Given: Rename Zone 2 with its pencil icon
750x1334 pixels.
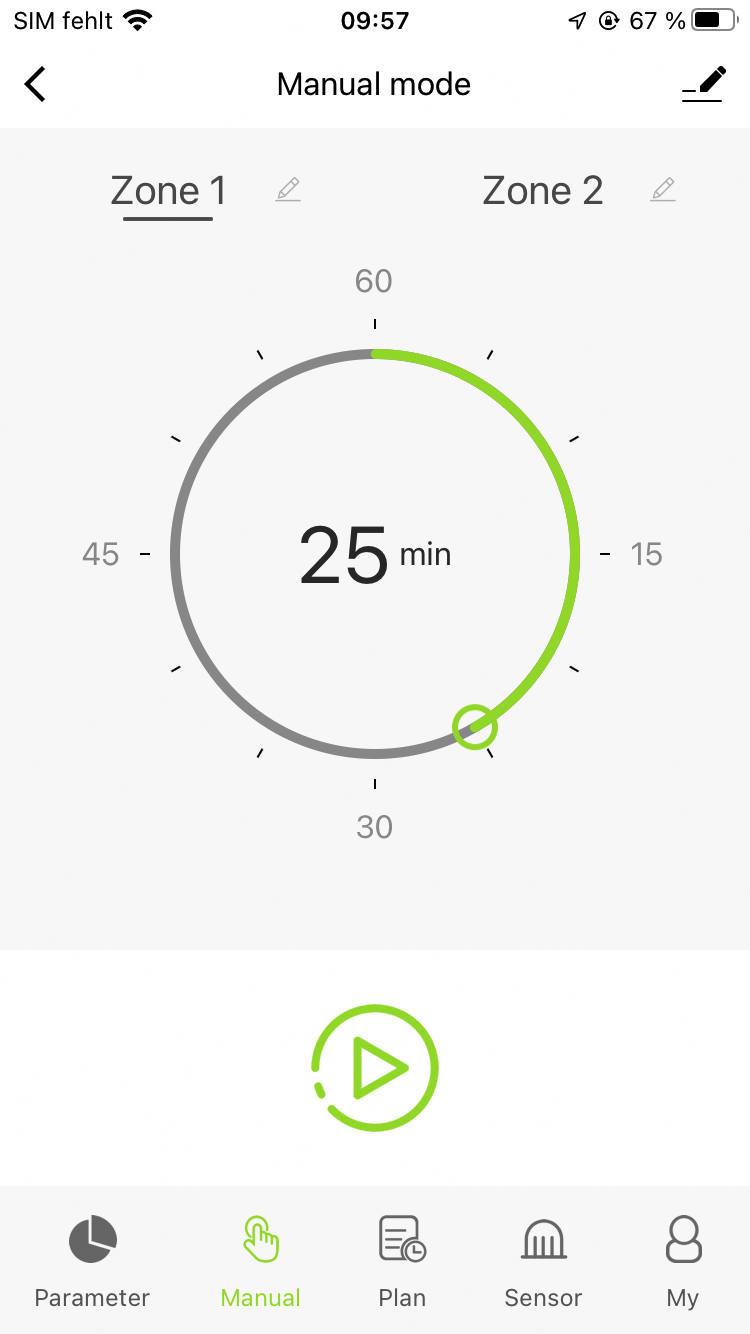Looking at the screenshot, I should coord(663,189).
